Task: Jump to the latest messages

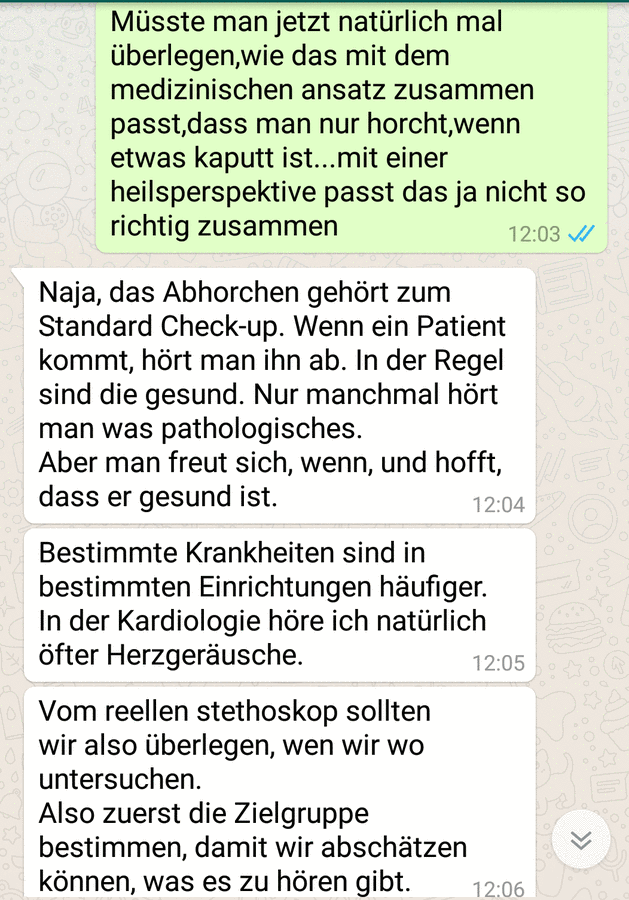Action: click(x=581, y=839)
